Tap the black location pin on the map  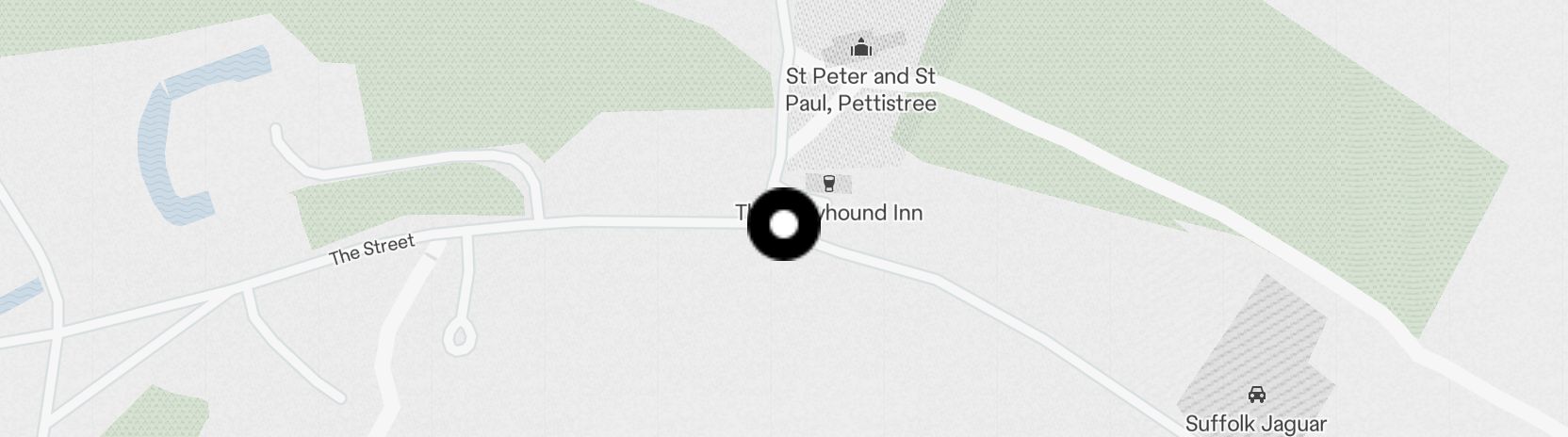click(x=784, y=225)
